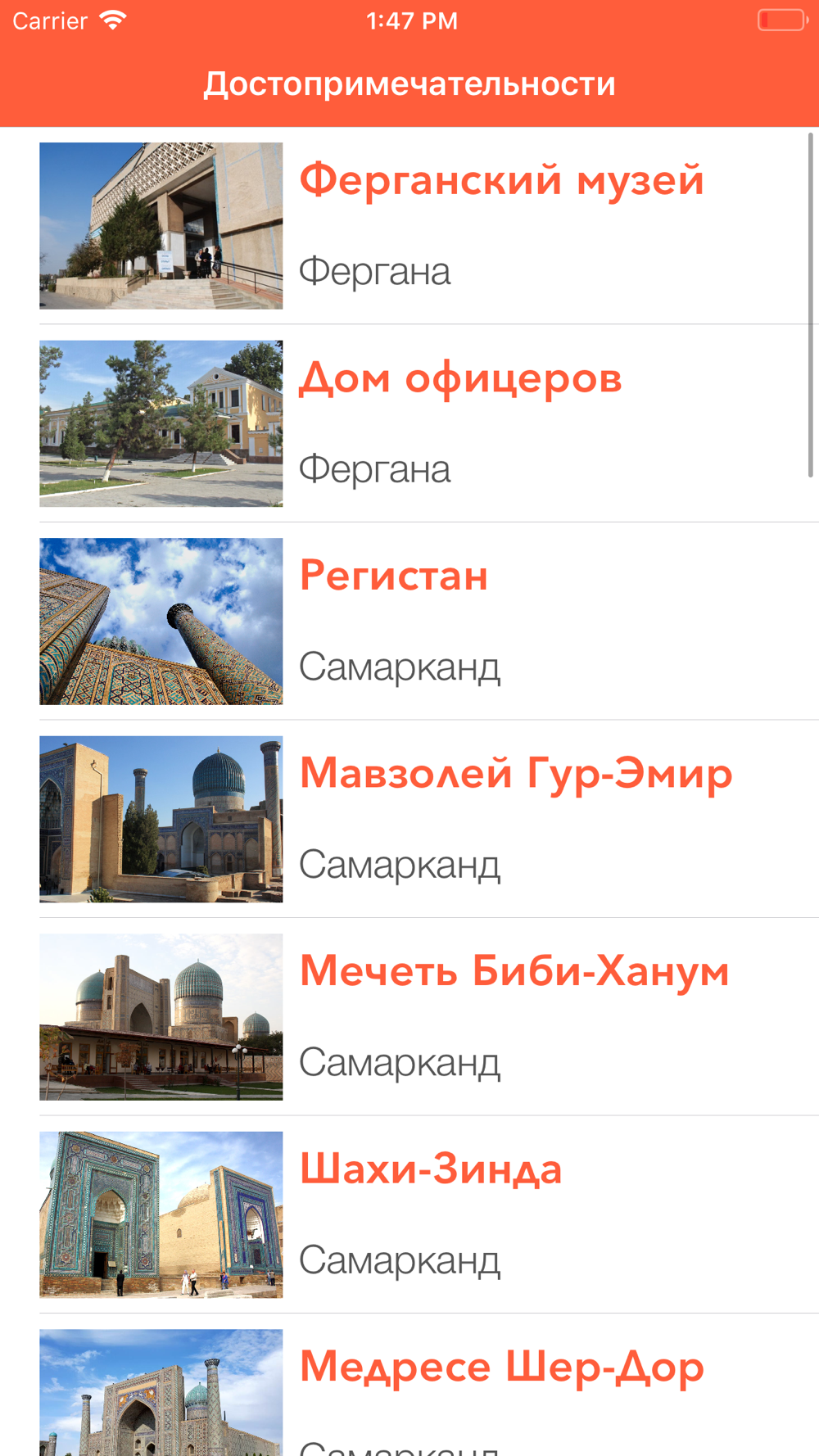The width and height of the screenshot is (819, 1456).
Task: Open the Шахи-Зинда landmark
Action: [409, 1214]
